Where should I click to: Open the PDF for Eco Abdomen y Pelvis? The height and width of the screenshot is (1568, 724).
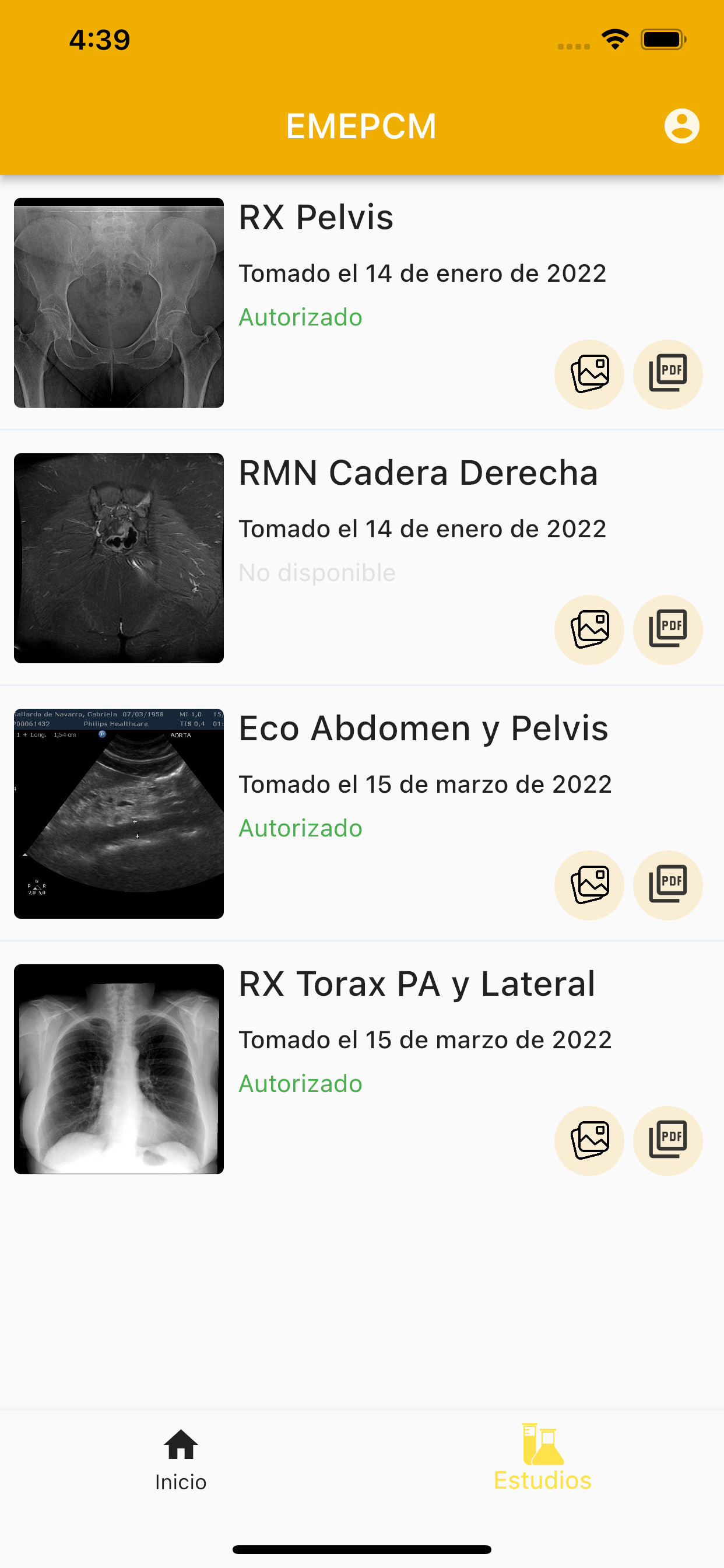(667, 885)
